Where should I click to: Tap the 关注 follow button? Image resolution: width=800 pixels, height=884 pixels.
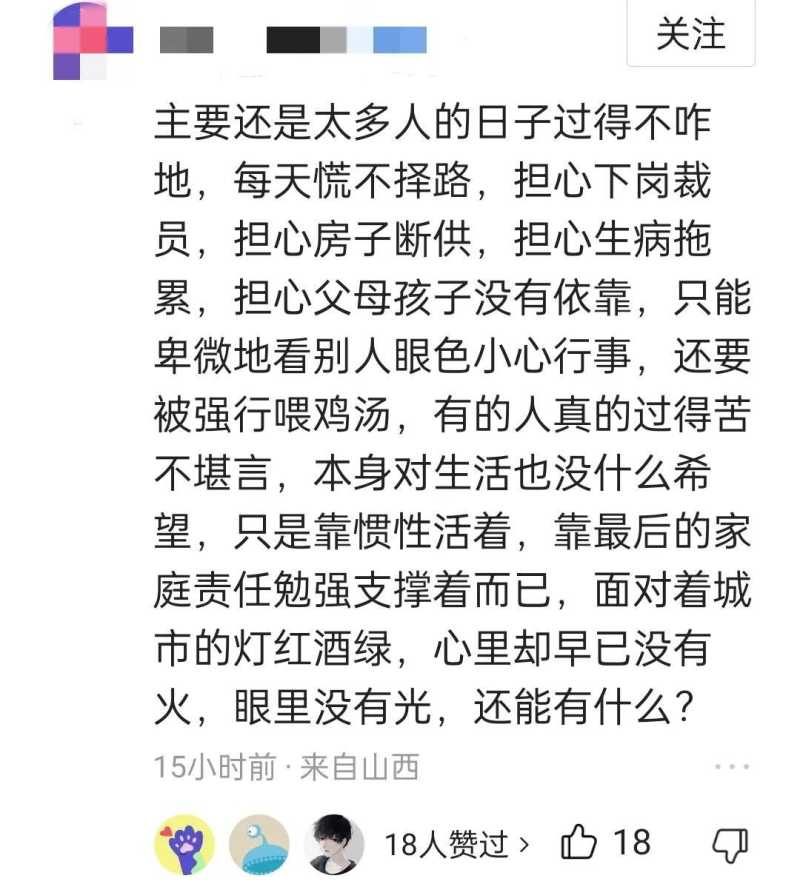[690, 34]
